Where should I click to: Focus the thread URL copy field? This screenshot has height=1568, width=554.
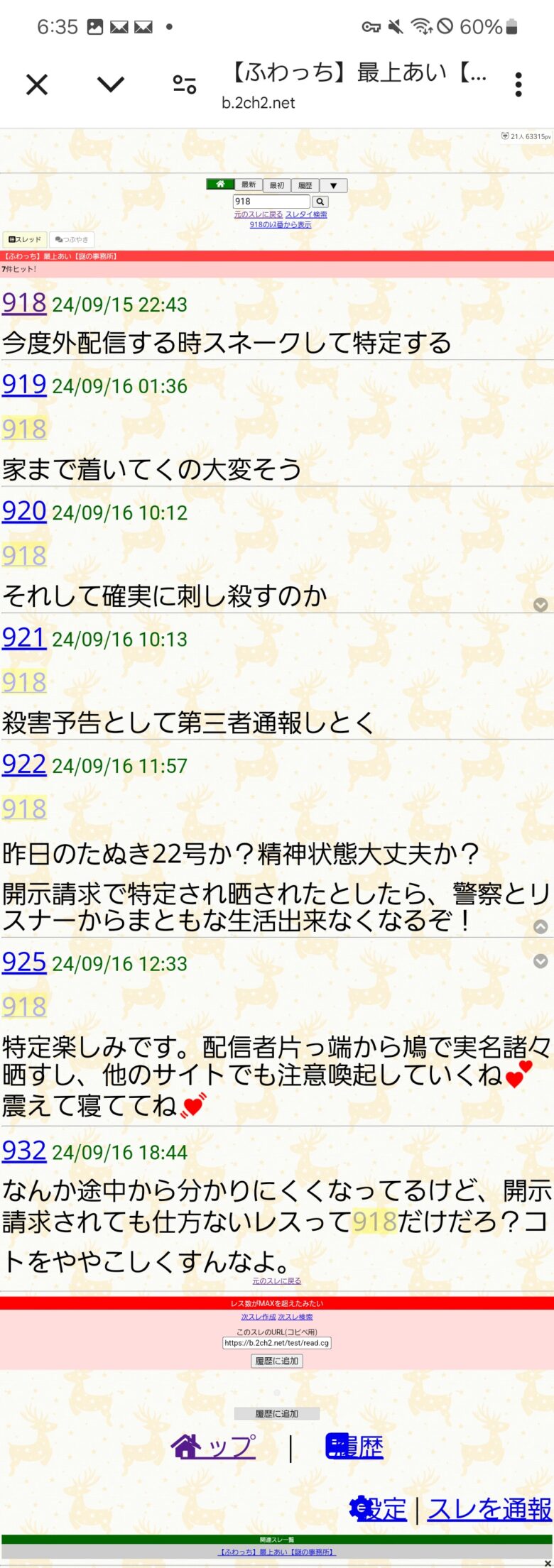pos(277,1342)
